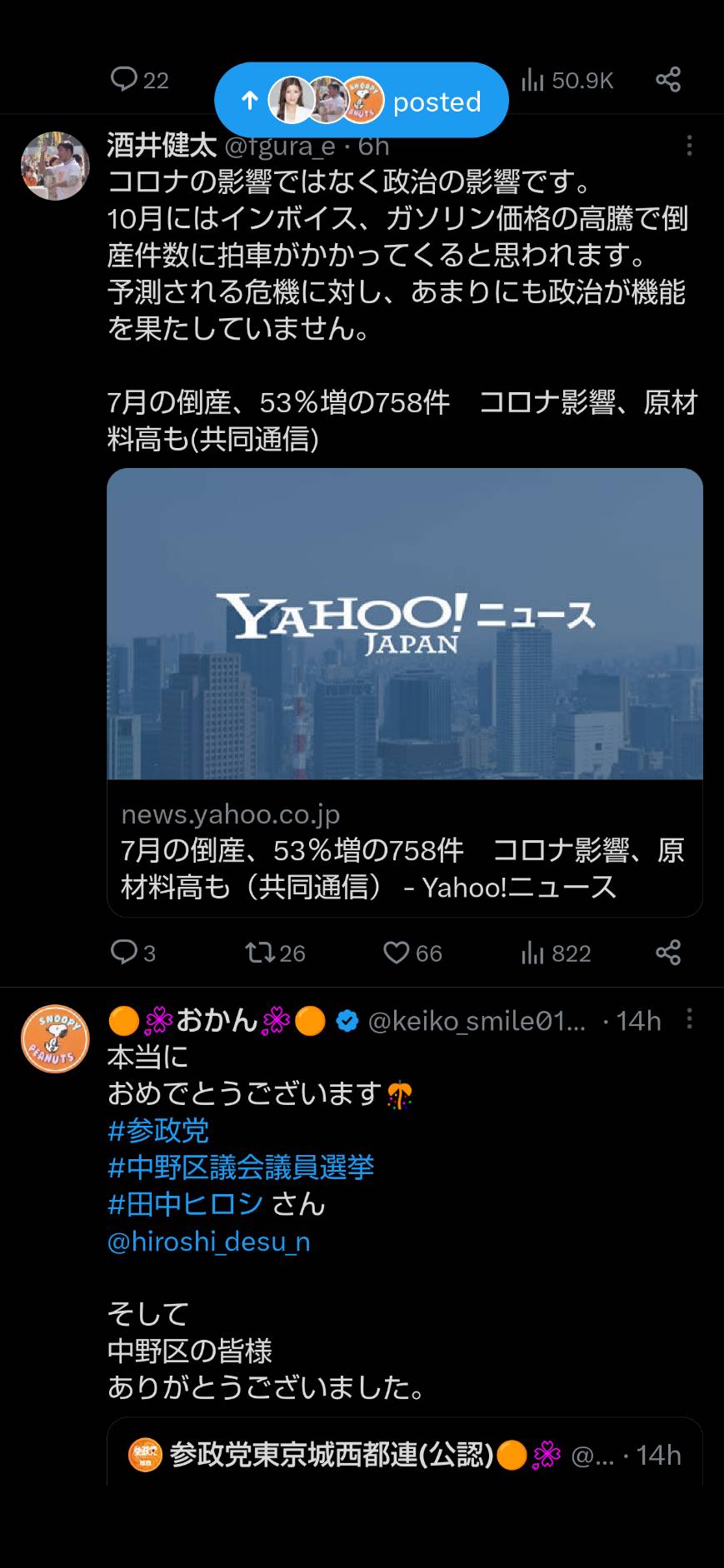Image resolution: width=724 pixels, height=1568 pixels.
Task: Open the Yahoo! ニュース article link card
Action: pos(405,692)
